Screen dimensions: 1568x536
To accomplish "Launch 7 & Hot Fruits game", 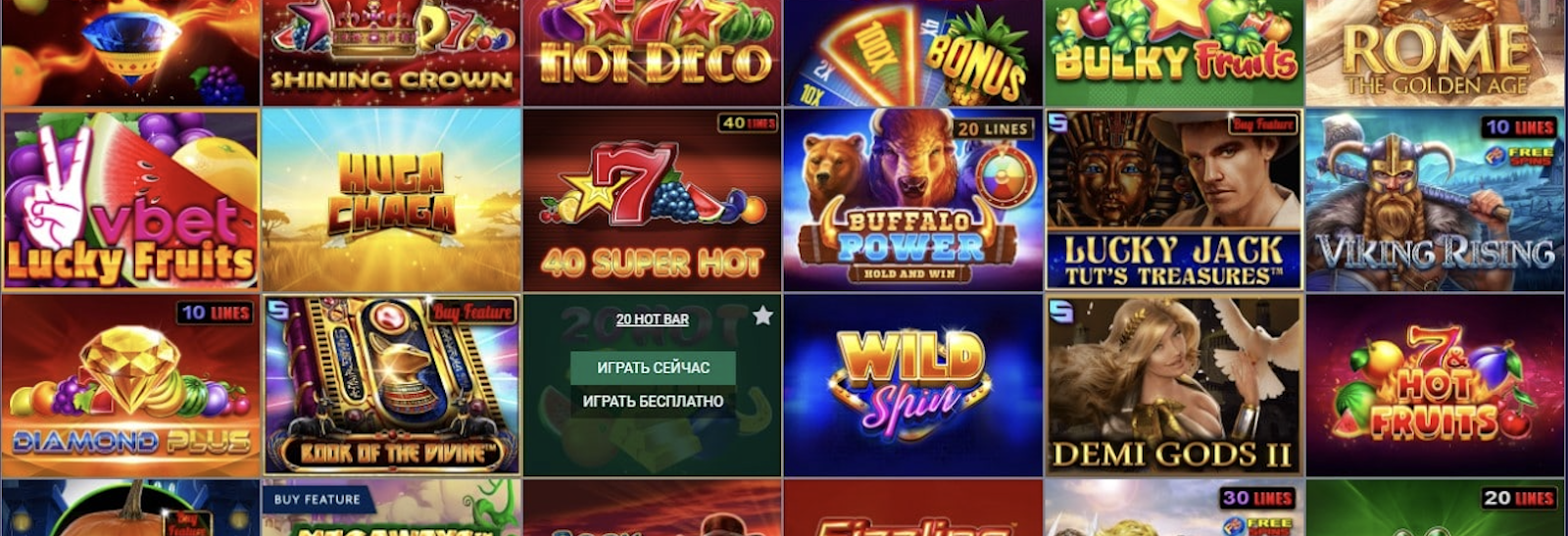I will (1436, 385).
